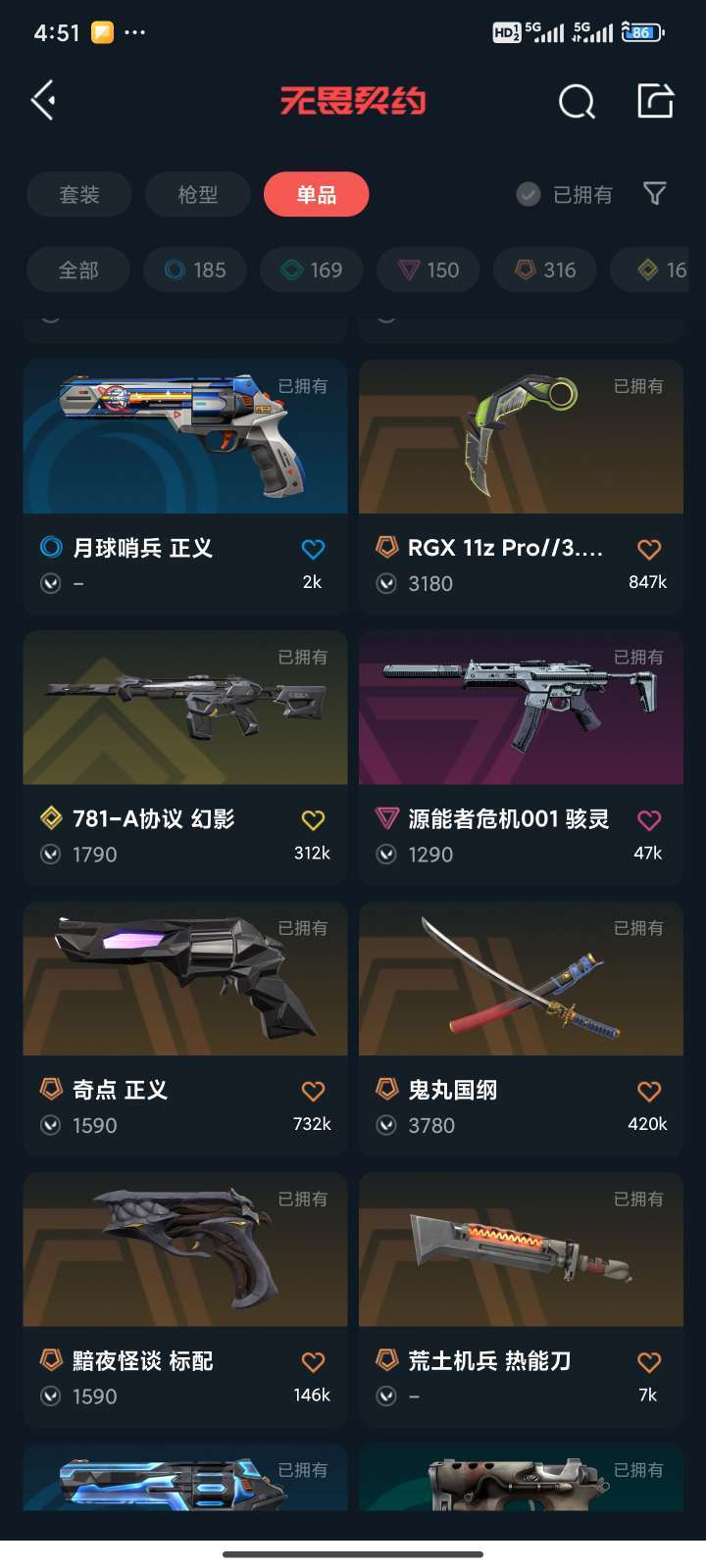Open the search icon

(x=577, y=101)
